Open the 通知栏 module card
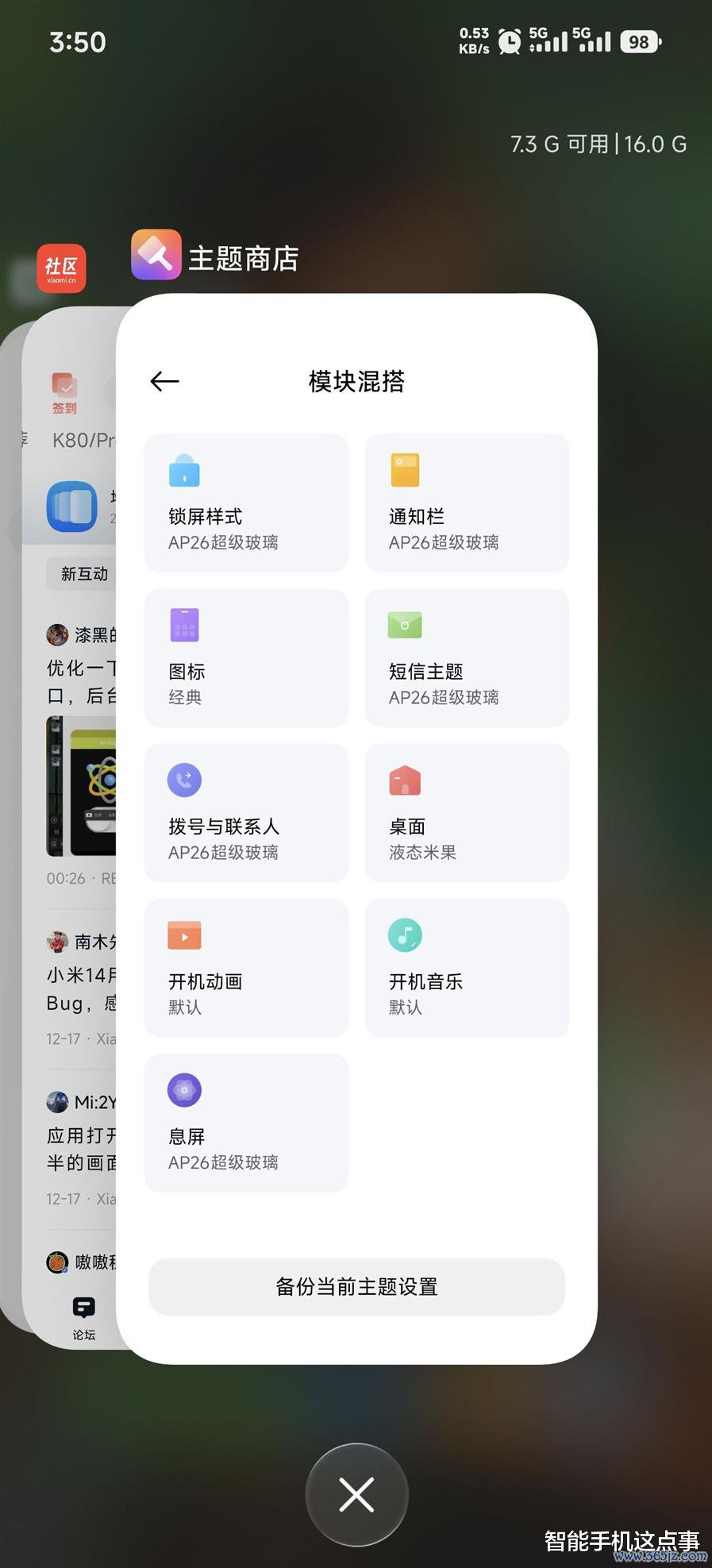 [x=467, y=503]
